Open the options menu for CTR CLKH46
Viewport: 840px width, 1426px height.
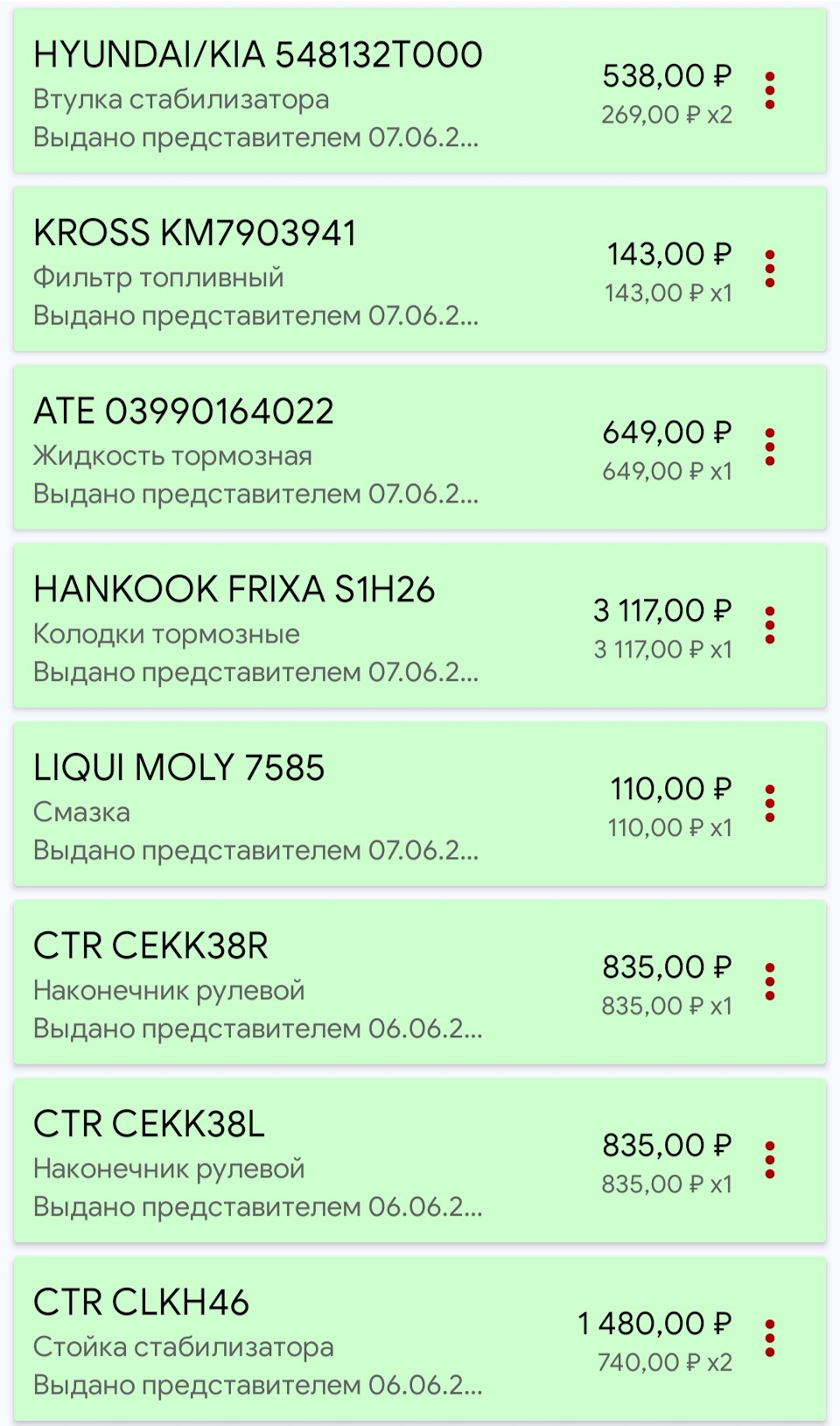click(x=769, y=1337)
